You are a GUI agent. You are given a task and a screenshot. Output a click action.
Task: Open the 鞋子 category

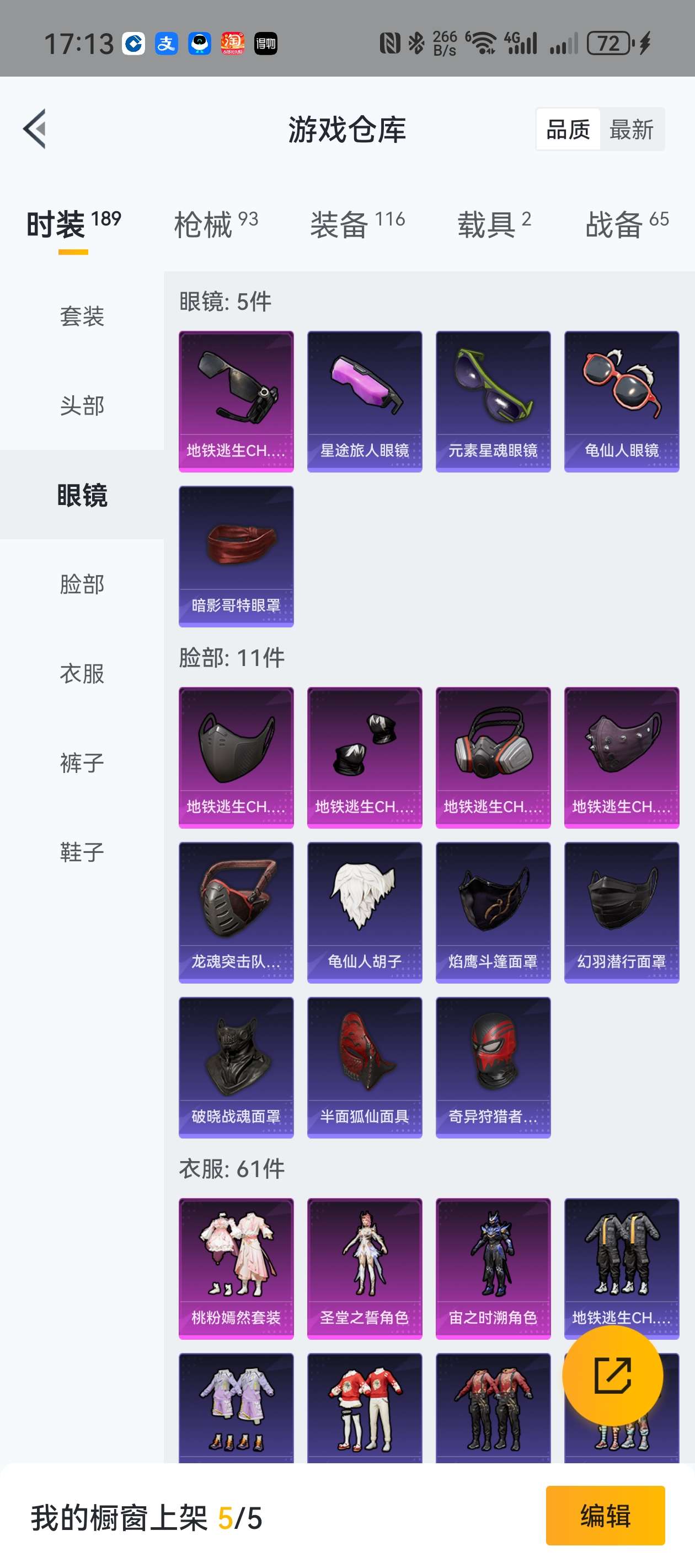coord(82,852)
